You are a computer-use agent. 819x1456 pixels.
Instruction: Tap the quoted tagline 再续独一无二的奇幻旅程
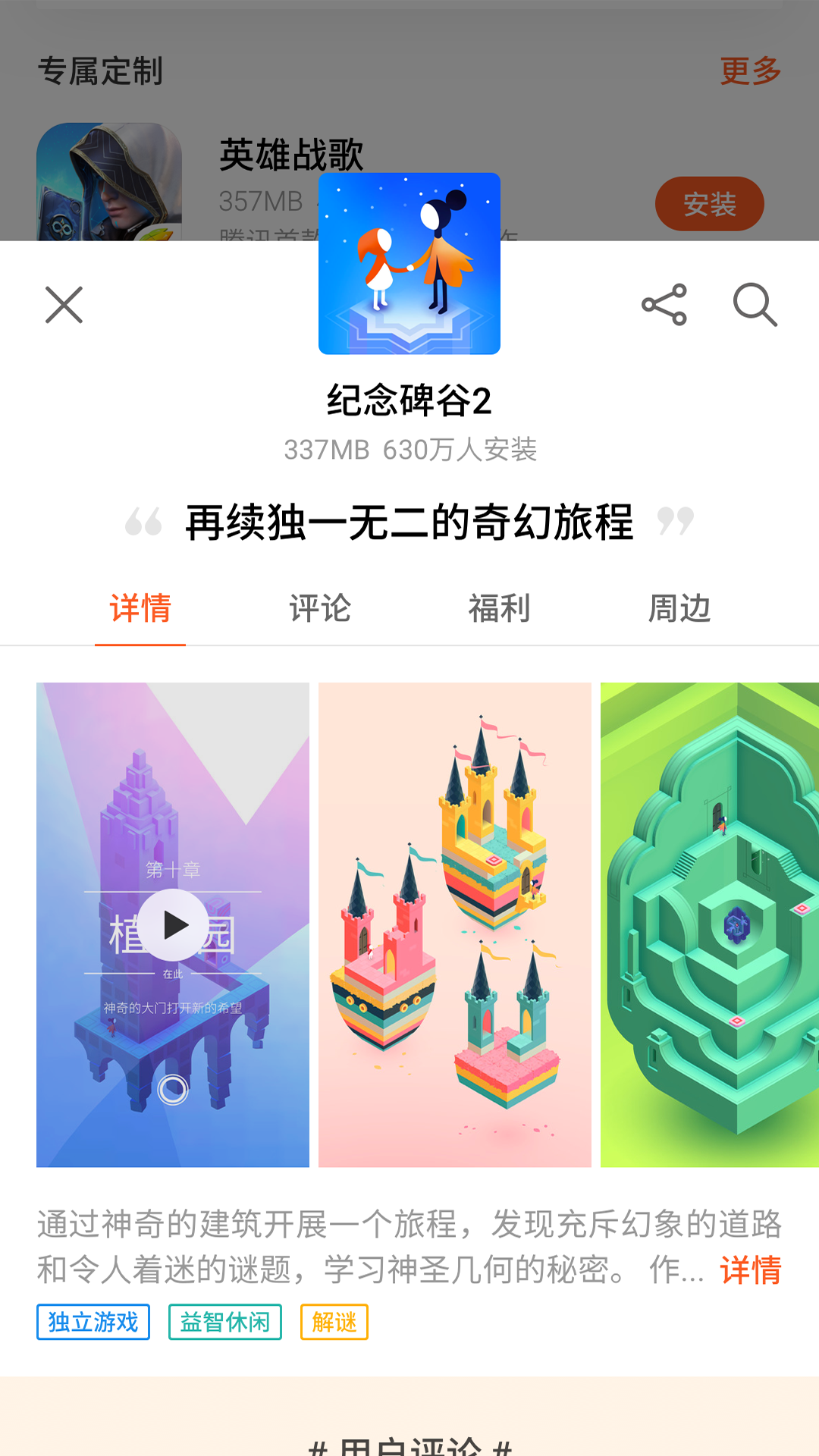point(409,522)
